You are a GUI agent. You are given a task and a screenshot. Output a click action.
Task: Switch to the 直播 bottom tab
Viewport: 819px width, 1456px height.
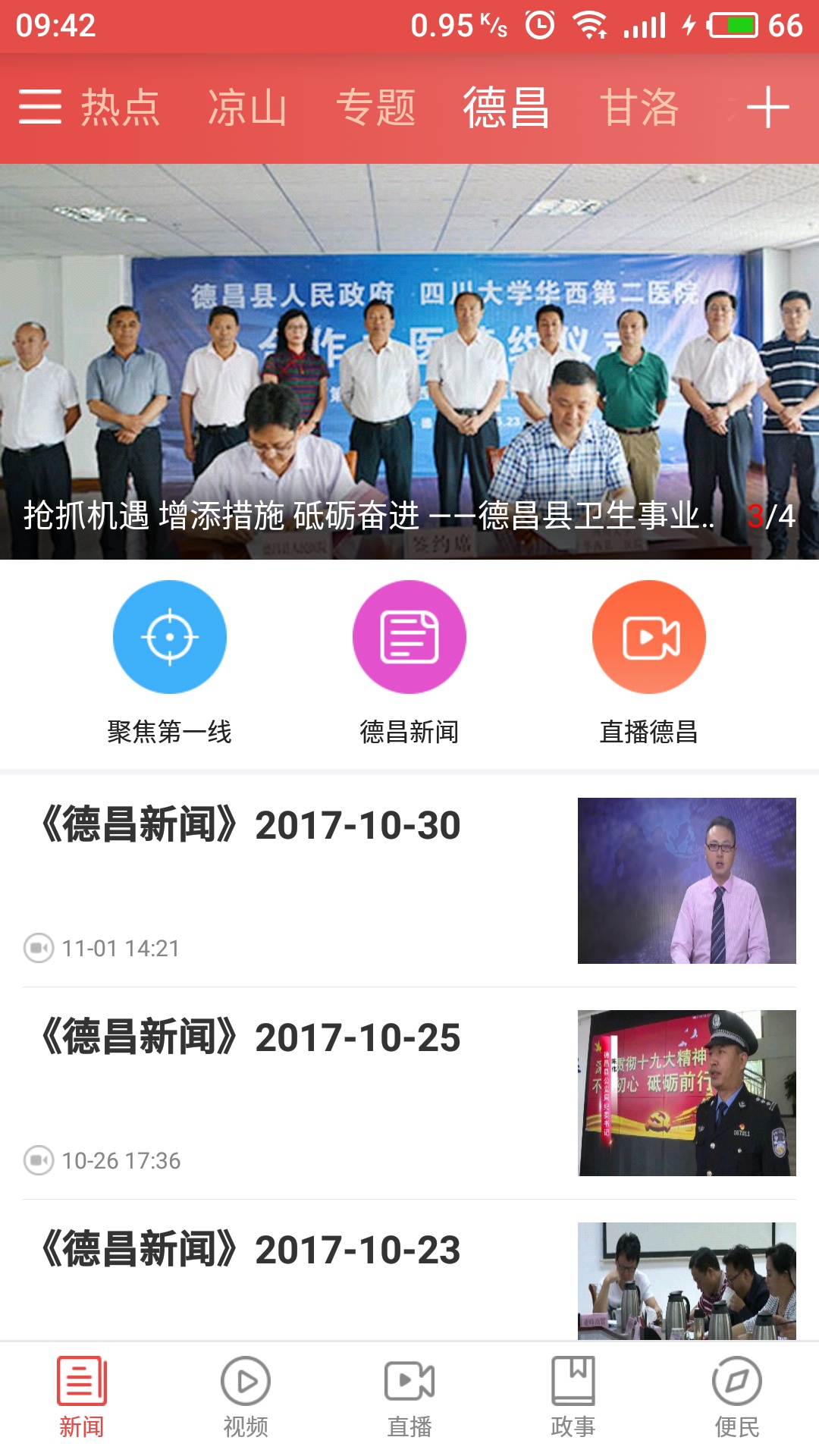(409, 1398)
